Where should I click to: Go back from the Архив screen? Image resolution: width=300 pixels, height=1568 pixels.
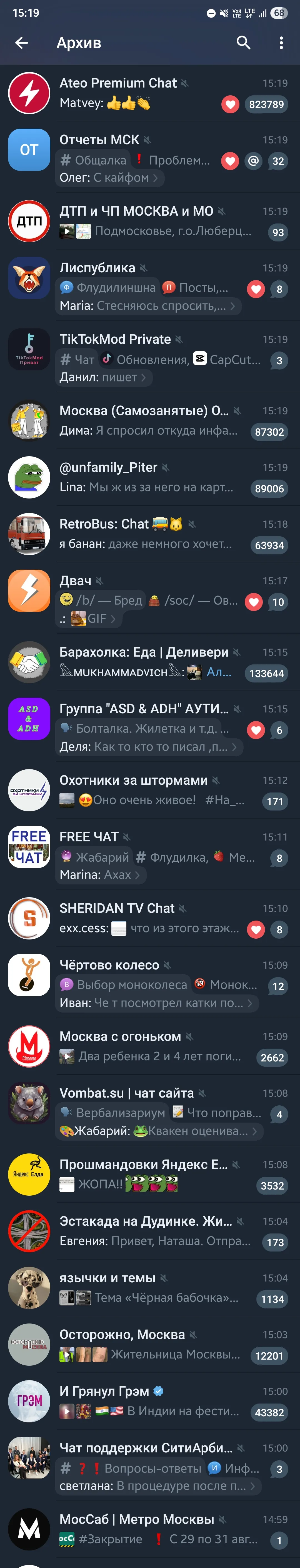pyautogui.click(x=22, y=43)
